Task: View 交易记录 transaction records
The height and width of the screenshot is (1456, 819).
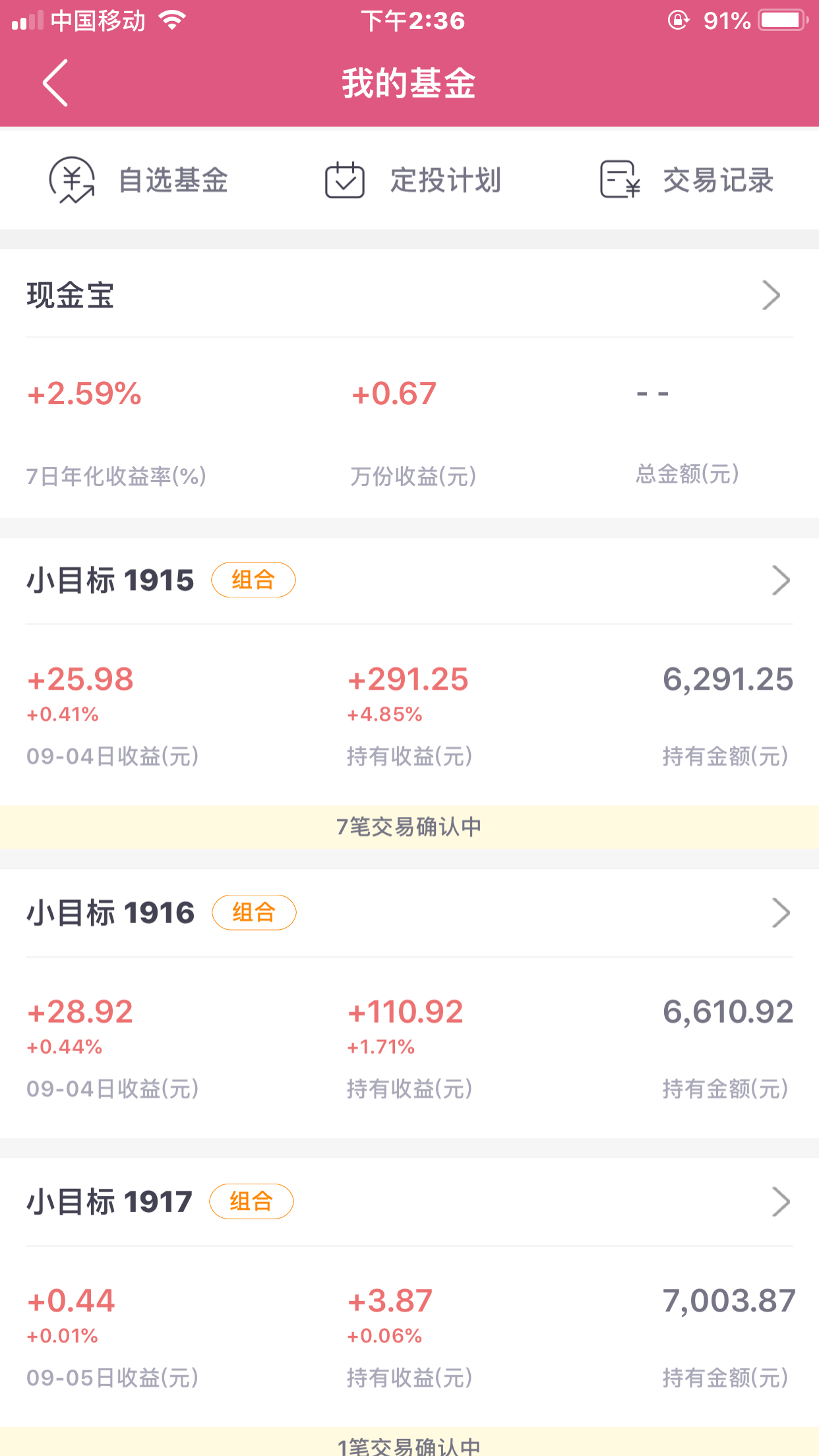Action: click(686, 180)
